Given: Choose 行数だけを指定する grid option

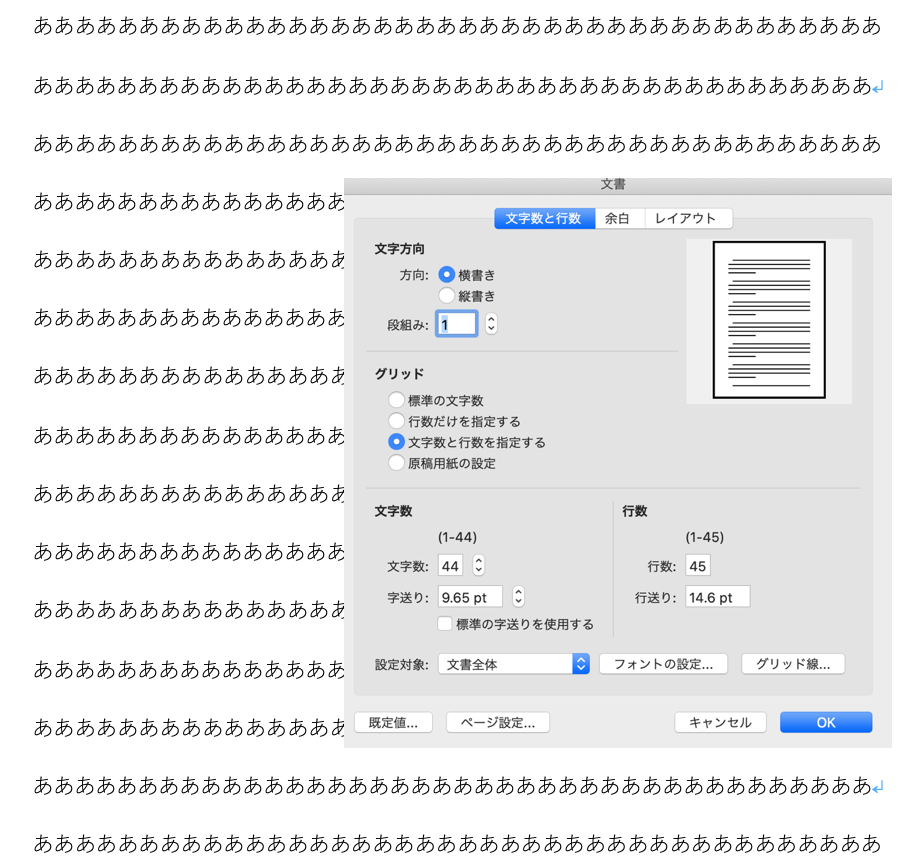Looking at the screenshot, I should click(397, 421).
